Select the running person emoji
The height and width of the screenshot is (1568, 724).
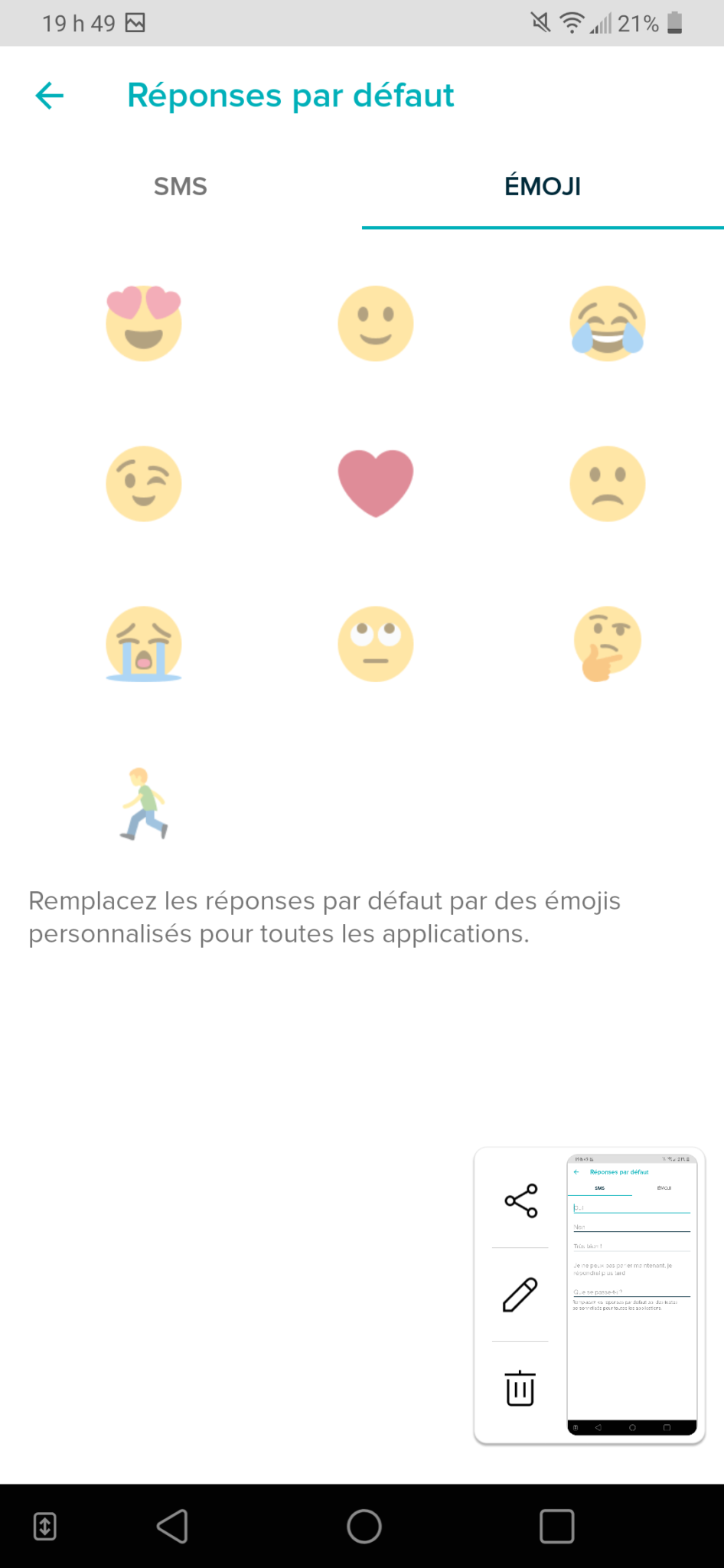[x=144, y=804]
